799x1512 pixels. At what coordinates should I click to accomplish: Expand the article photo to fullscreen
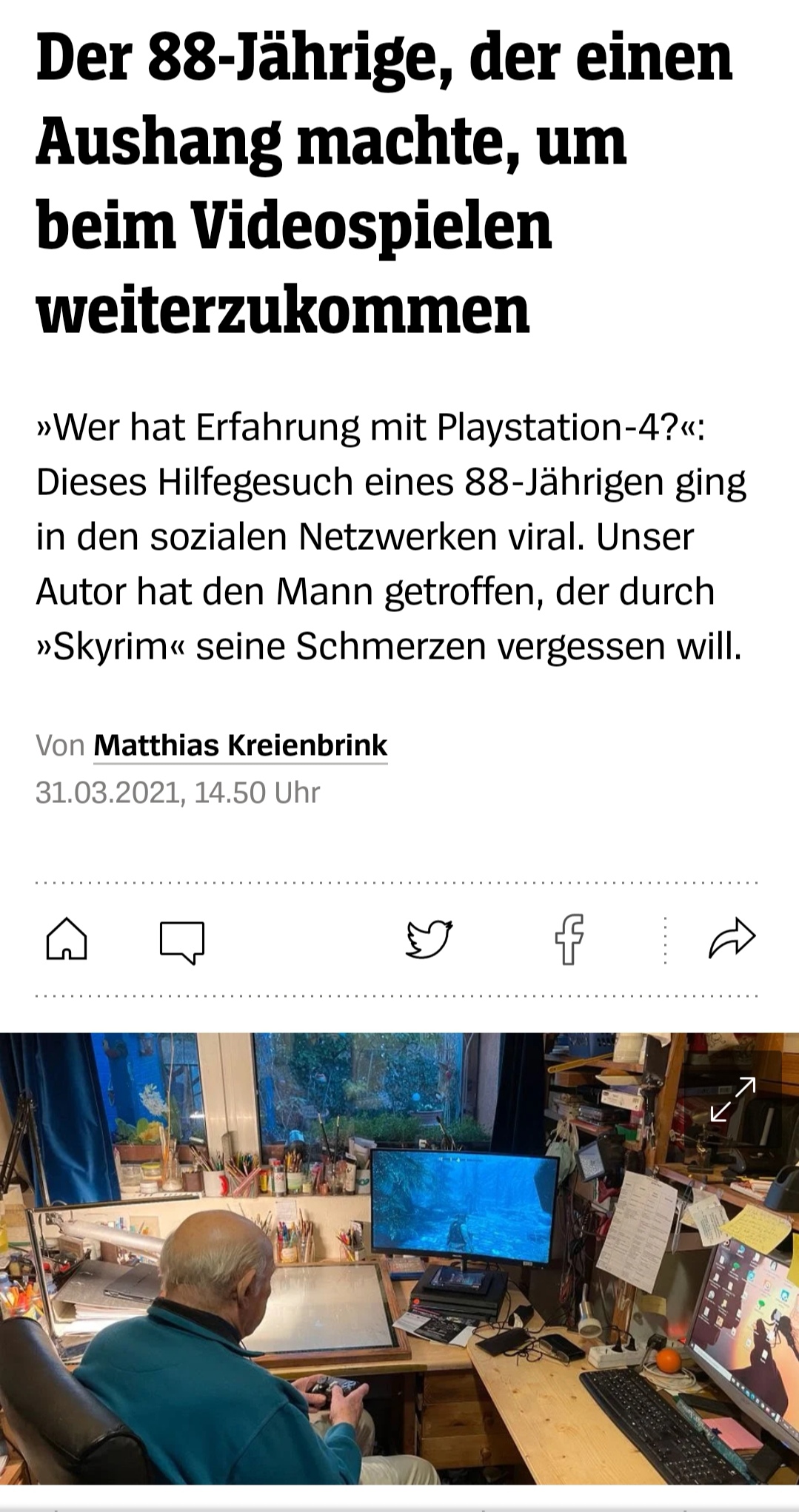[733, 1099]
